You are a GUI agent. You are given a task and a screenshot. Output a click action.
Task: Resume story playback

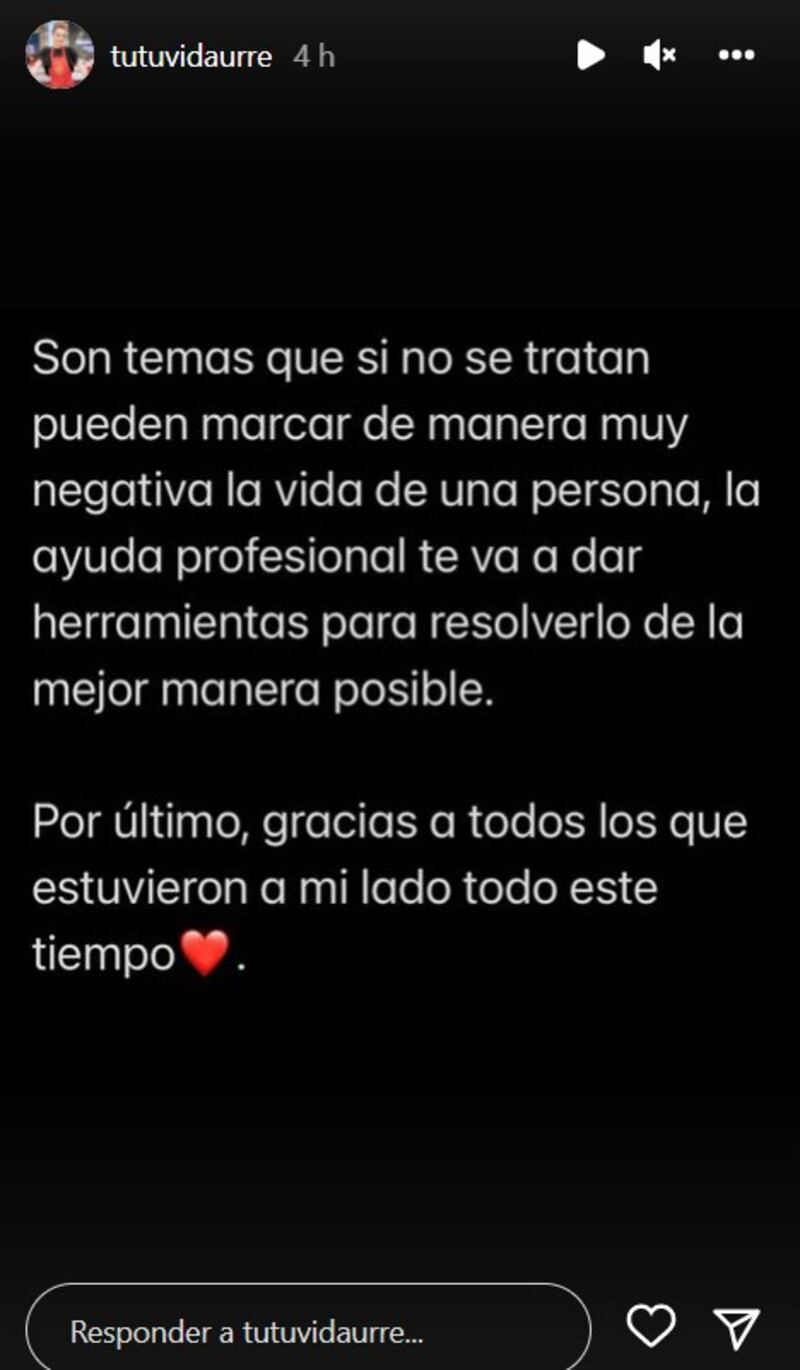click(x=590, y=55)
